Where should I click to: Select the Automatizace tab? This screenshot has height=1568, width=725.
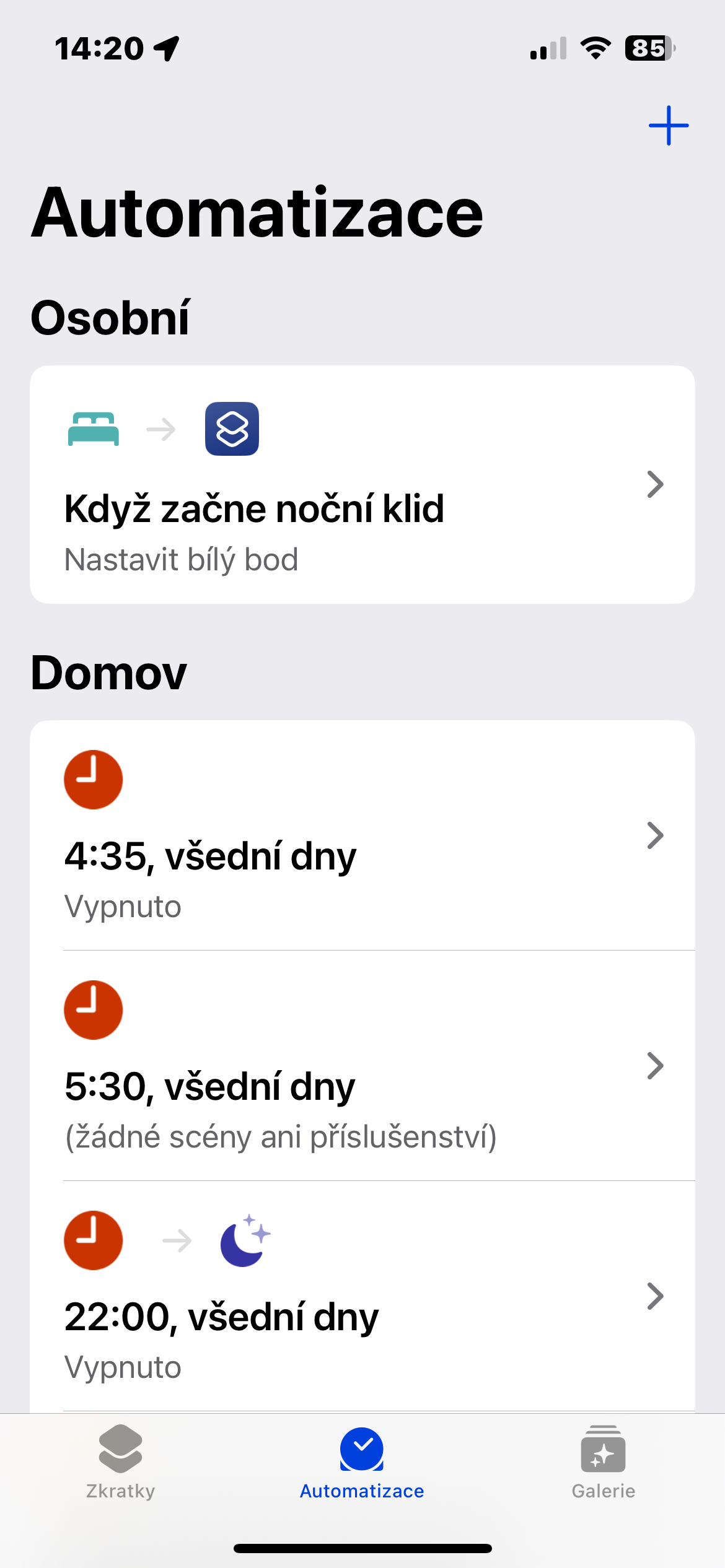362,1463
